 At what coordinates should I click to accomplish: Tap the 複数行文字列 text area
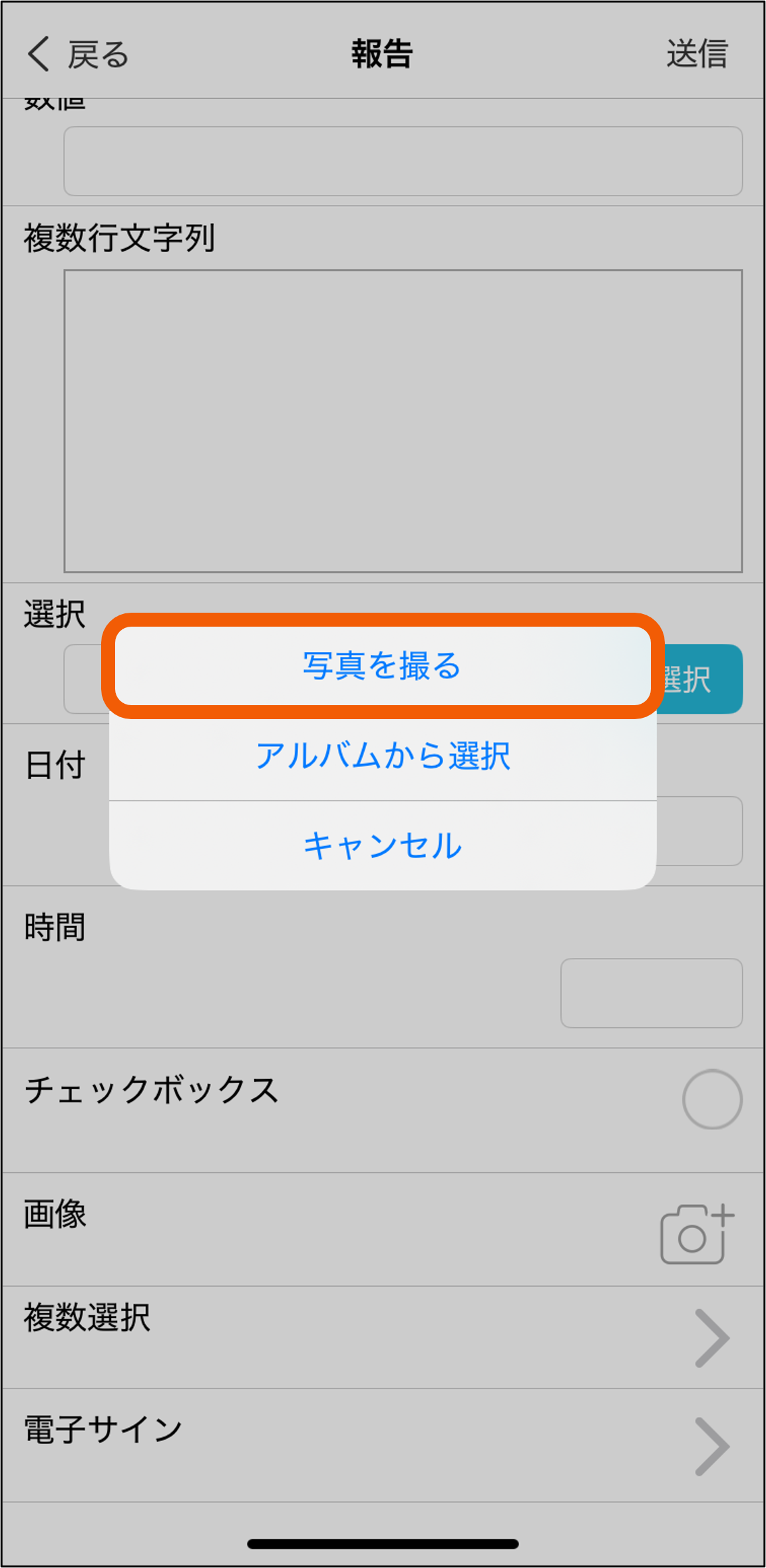pyautogui.click(x=403, y=420)
